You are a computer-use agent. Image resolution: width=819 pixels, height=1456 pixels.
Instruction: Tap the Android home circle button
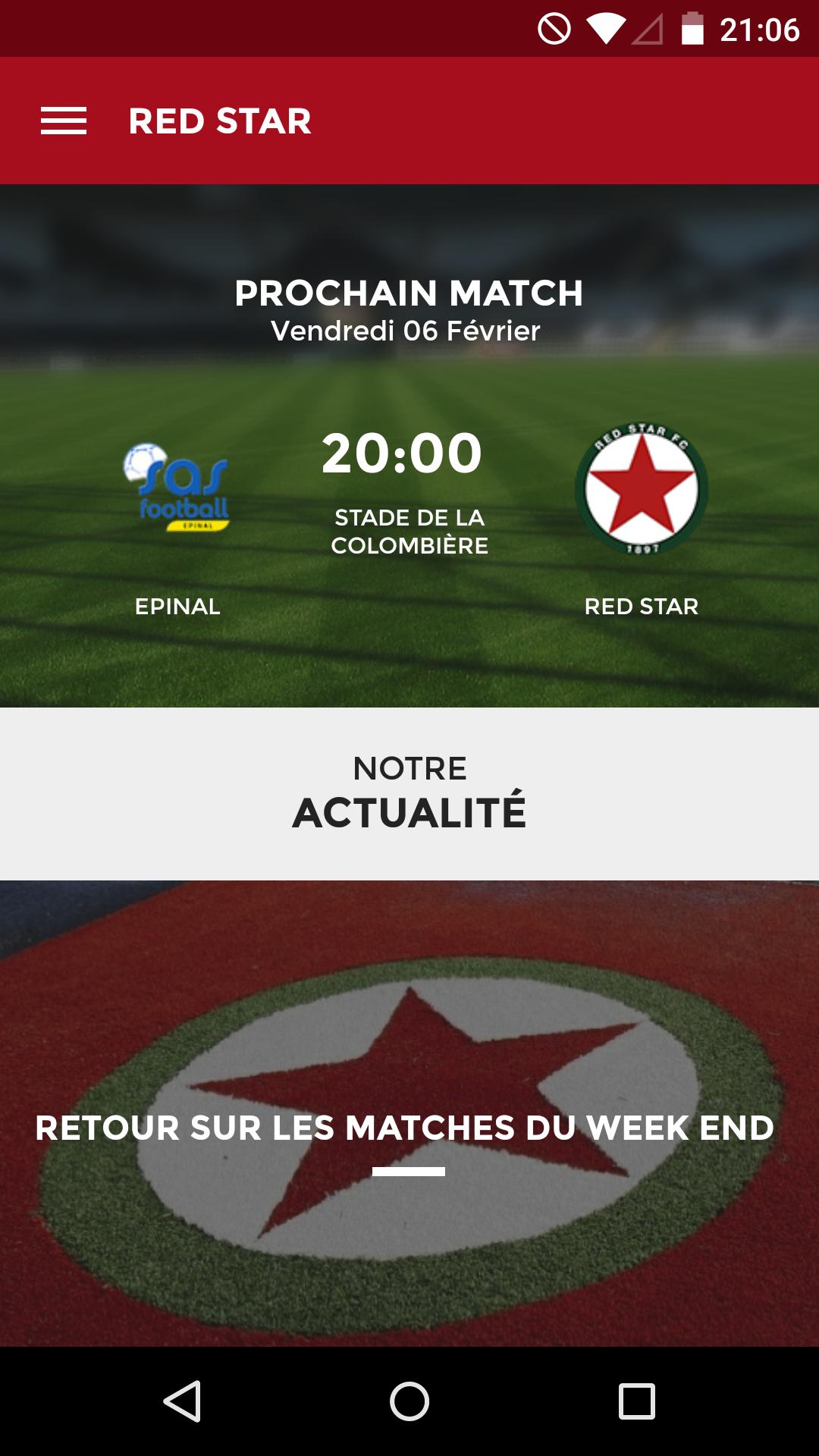pos(409,1400)
